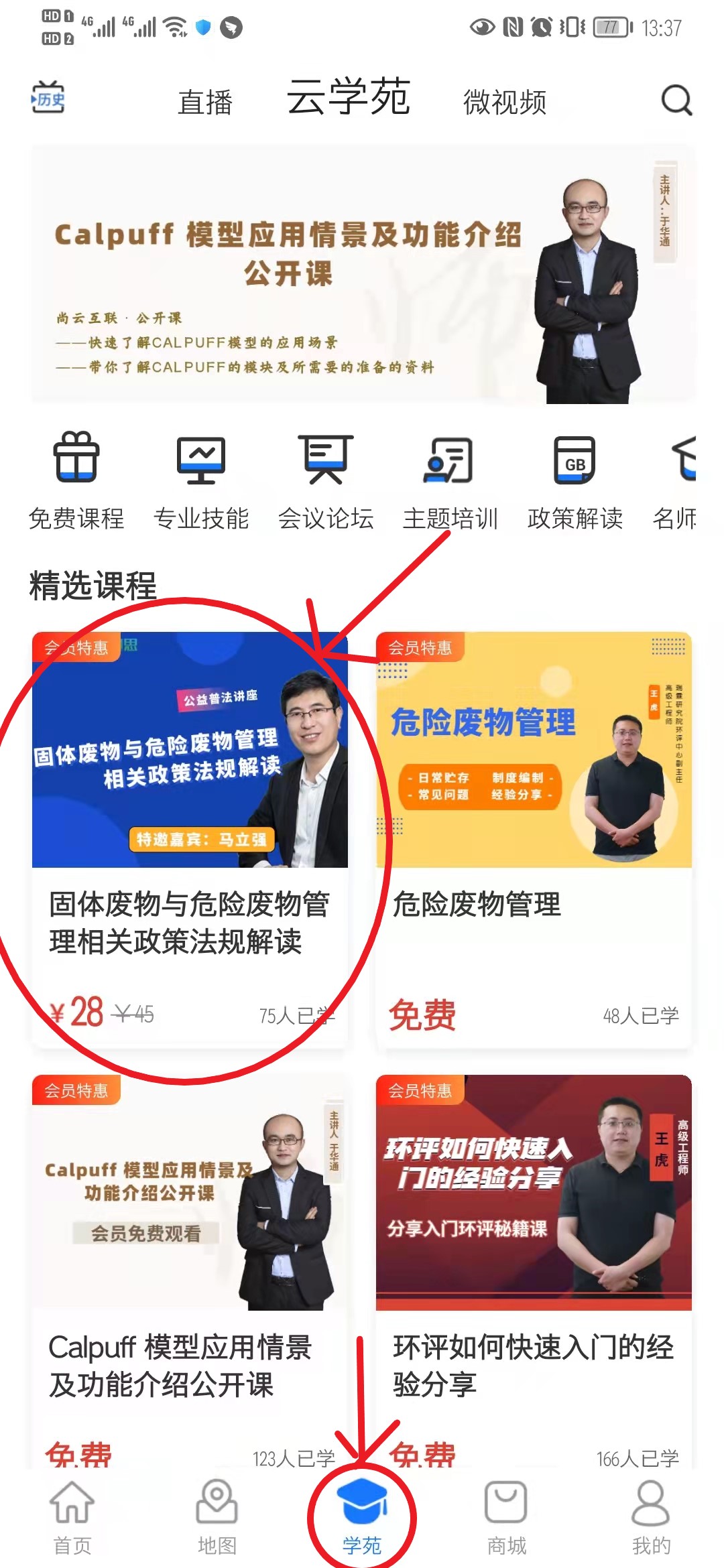Open 环评如何快速入门 course card
The height and width of the screenshot is (1568, 724).
pyautogui.click(x=534, y=1273)
